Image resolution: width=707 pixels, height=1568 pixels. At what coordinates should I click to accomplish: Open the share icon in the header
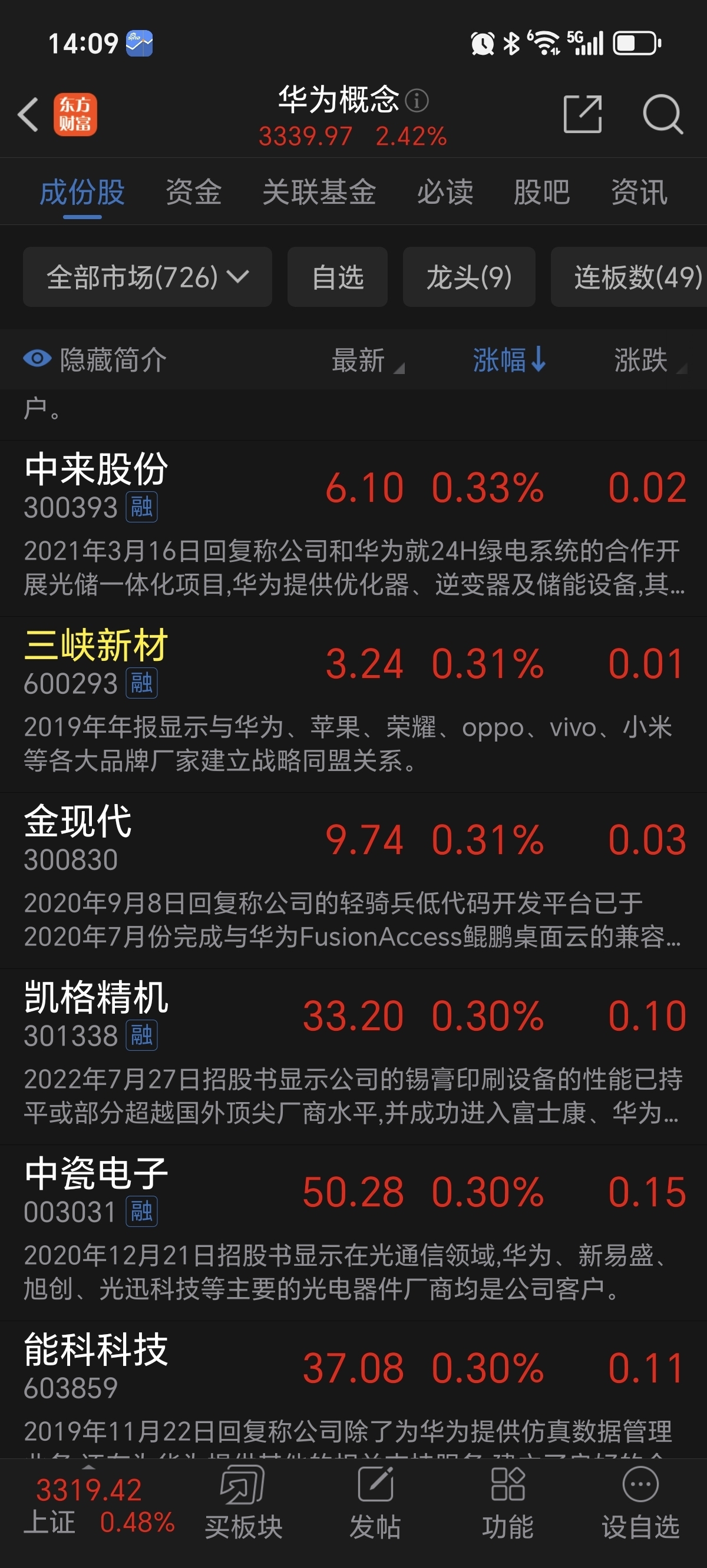coord(582,114)
